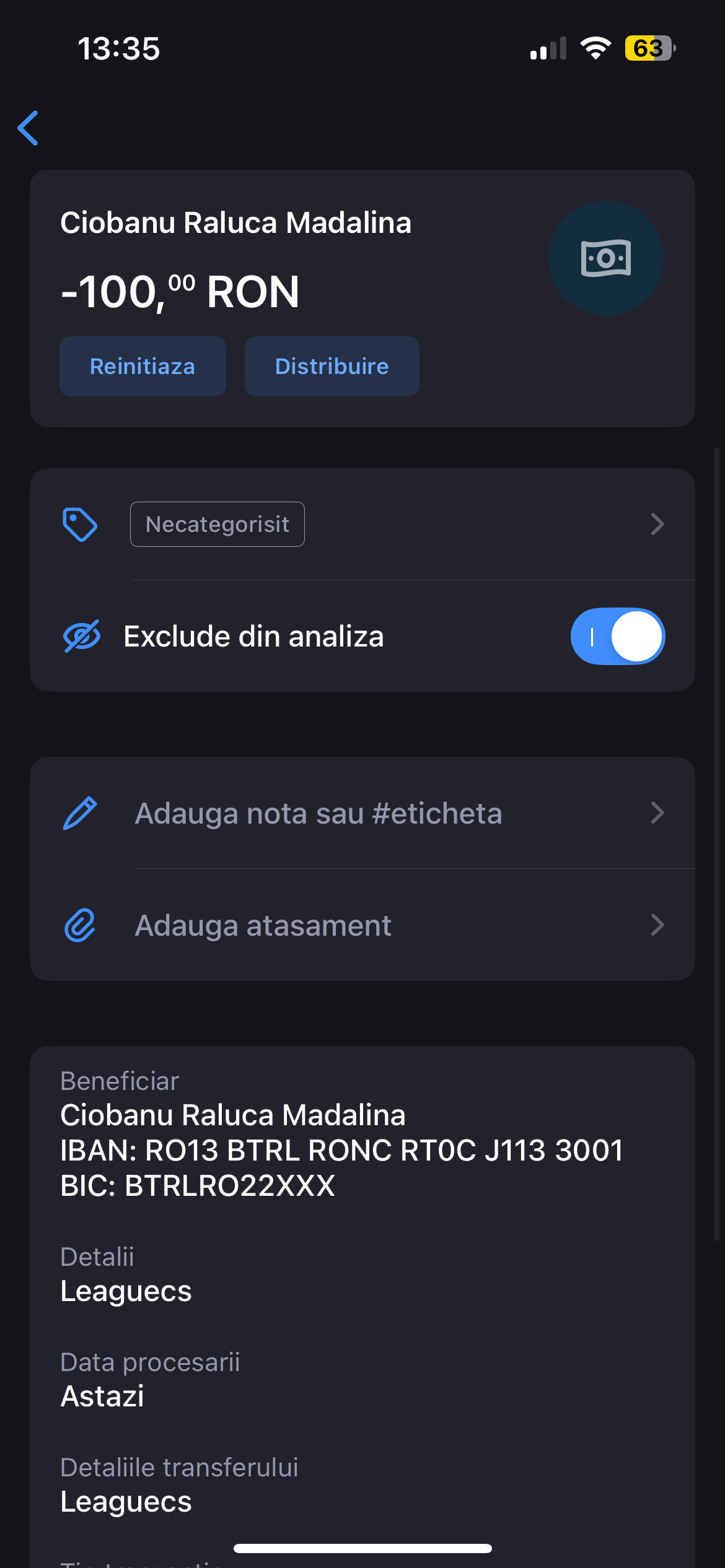Open the Distribuire option

click(x=332, y=366)
